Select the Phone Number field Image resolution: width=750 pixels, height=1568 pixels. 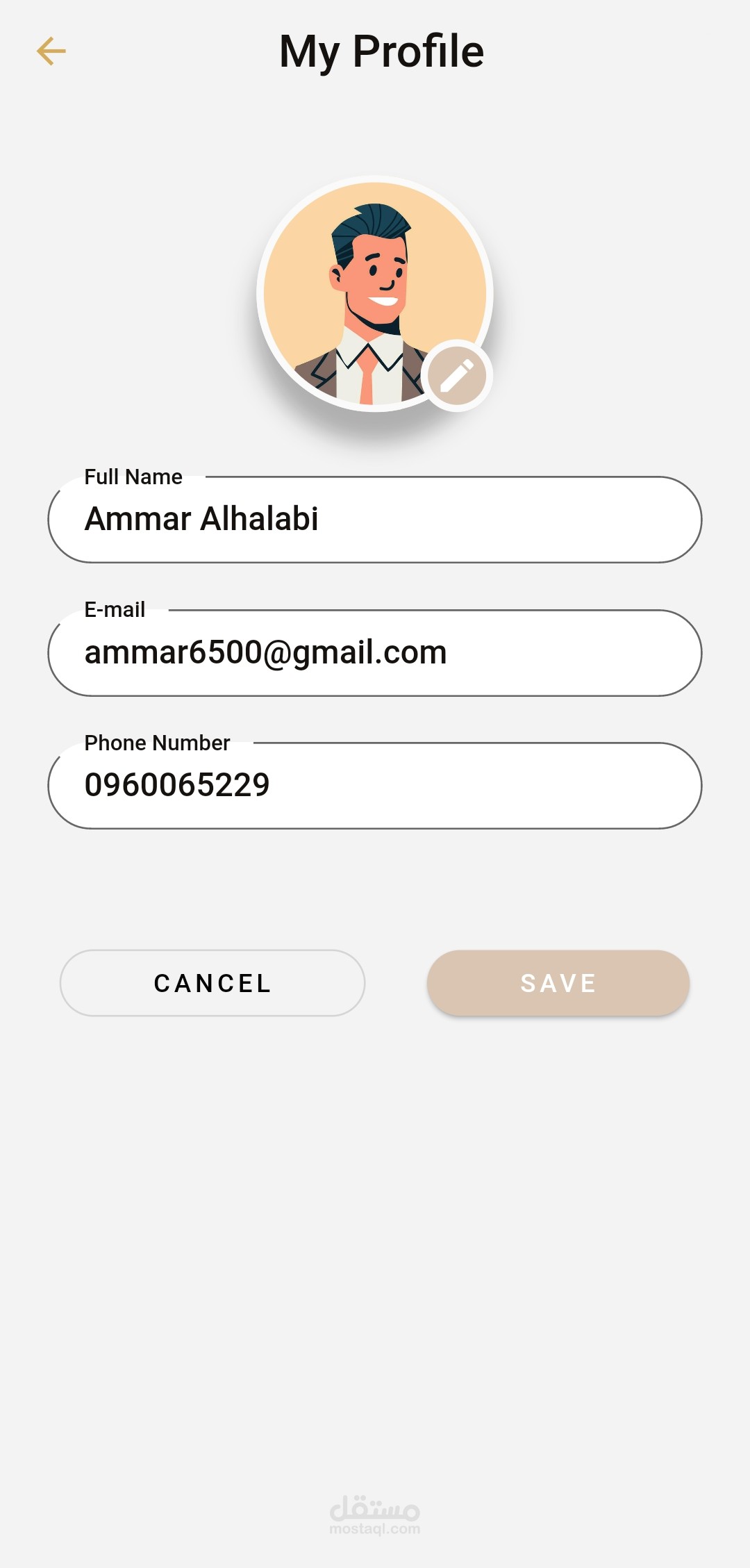coord(375,786)
